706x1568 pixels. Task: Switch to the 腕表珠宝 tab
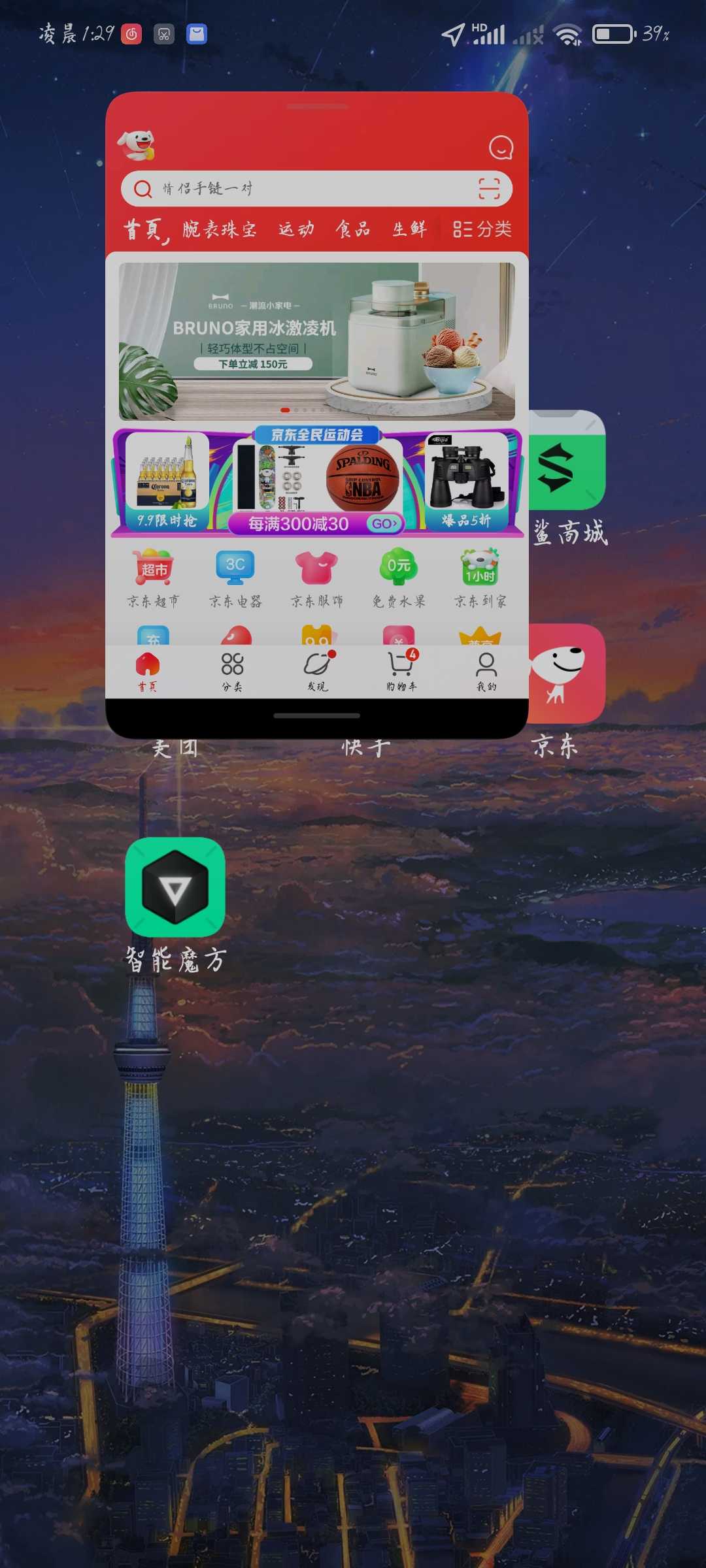coord(220,229)
